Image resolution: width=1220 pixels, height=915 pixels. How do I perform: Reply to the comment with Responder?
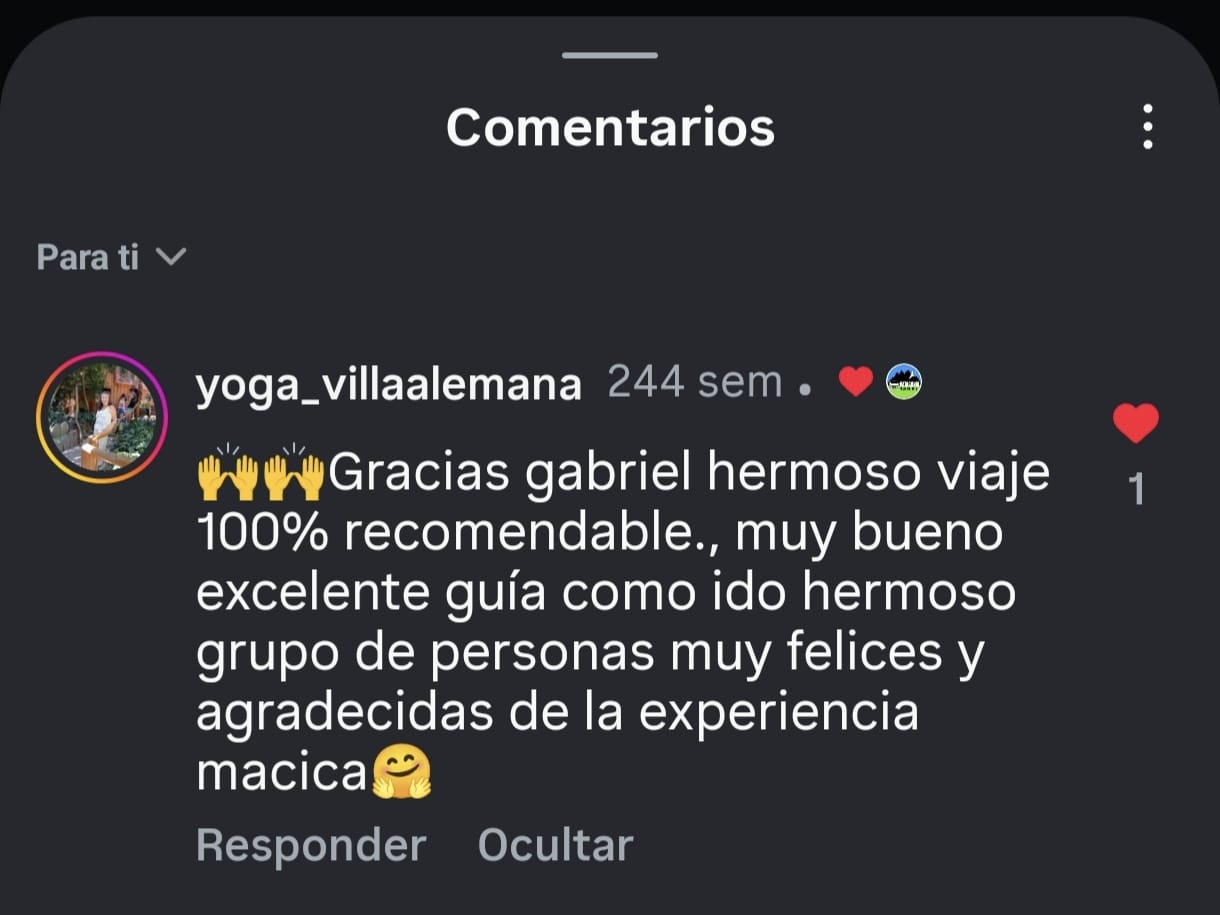point(311,845)
